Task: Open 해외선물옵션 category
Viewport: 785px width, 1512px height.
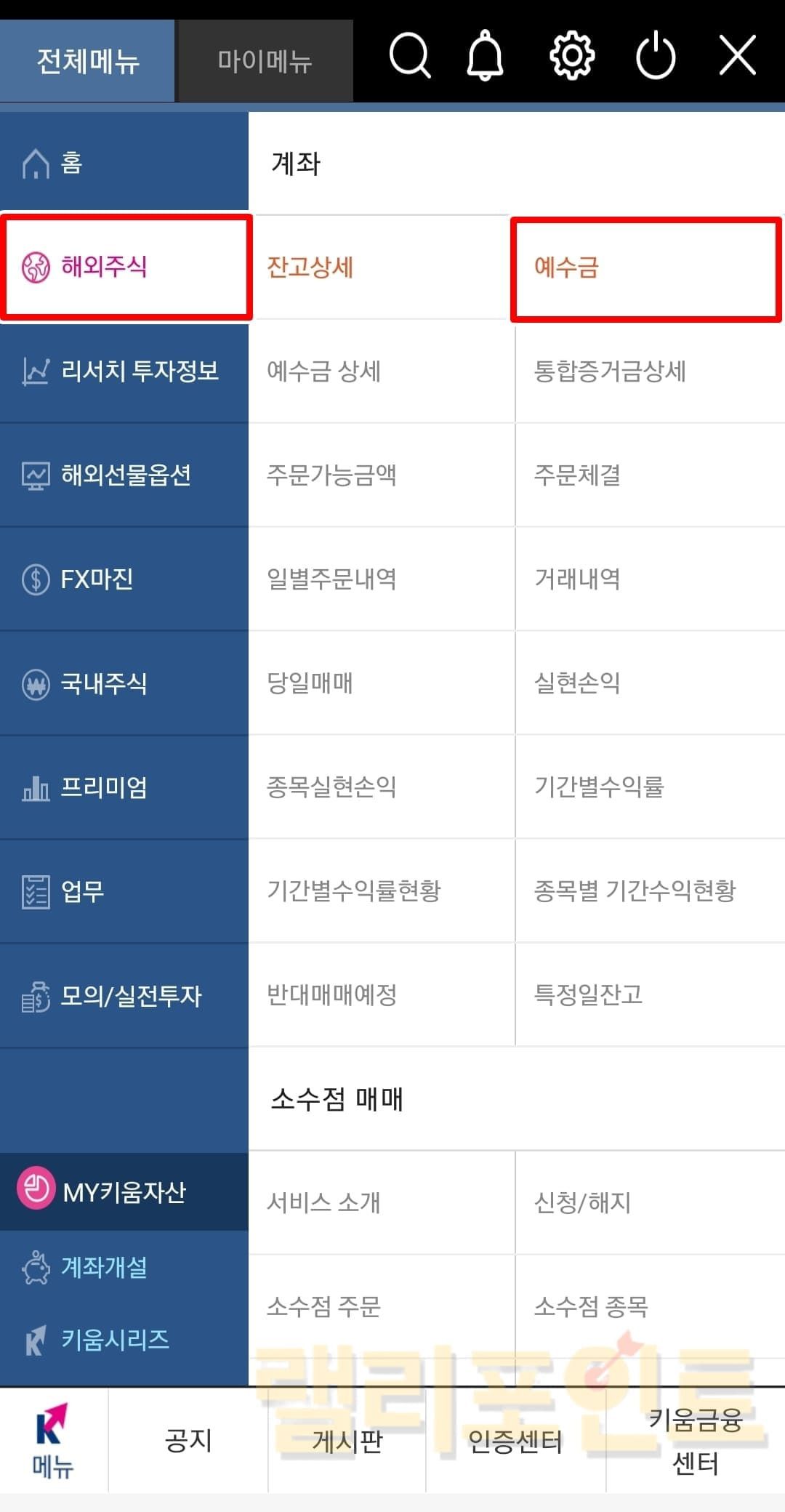Action: [x=124, y=475]
